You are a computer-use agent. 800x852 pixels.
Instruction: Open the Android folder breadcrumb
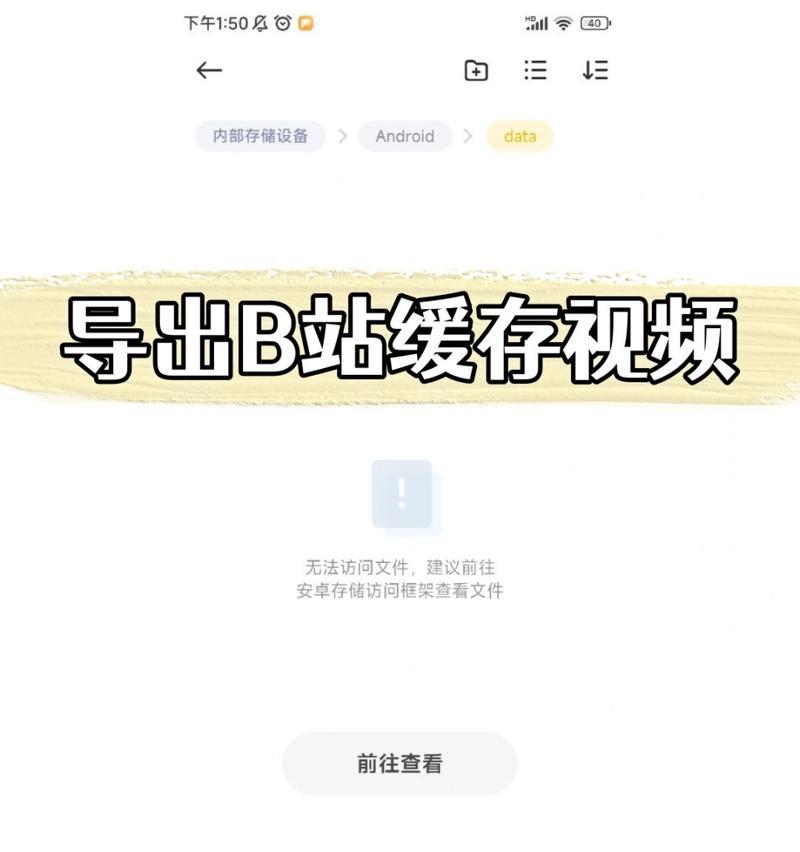[x=405, y=136]
